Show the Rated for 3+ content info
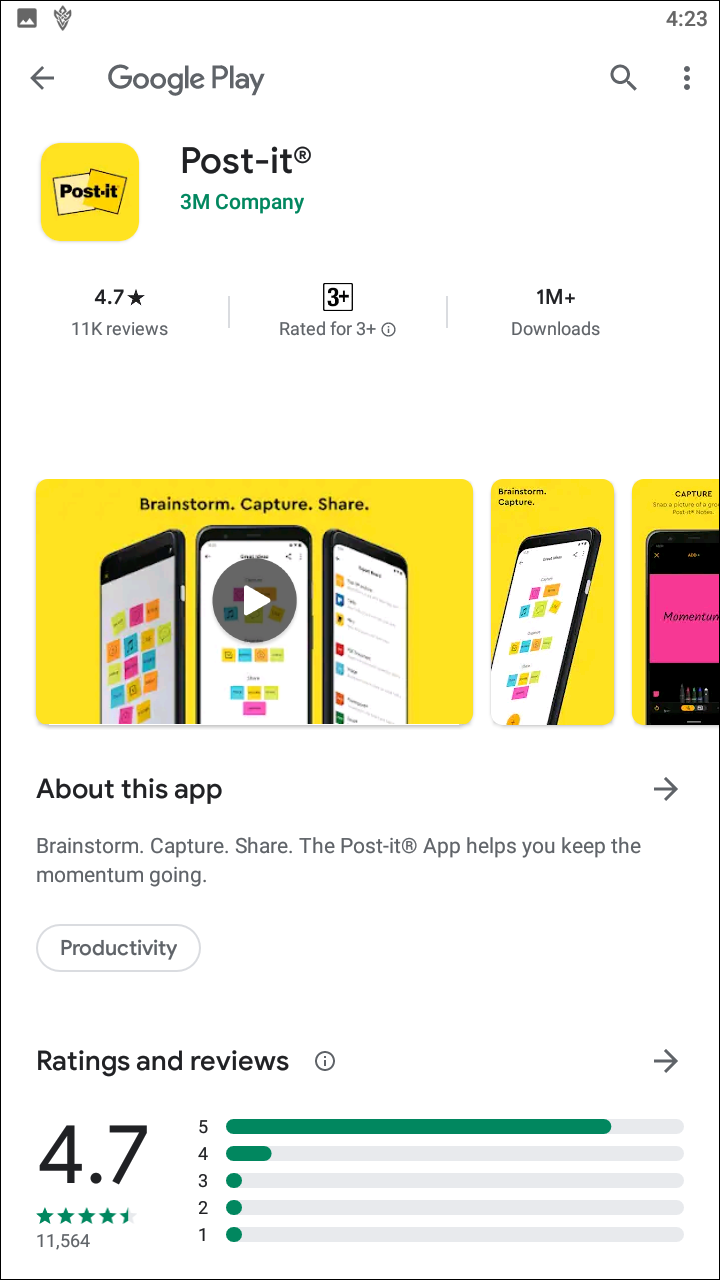 tap(338, 312)
